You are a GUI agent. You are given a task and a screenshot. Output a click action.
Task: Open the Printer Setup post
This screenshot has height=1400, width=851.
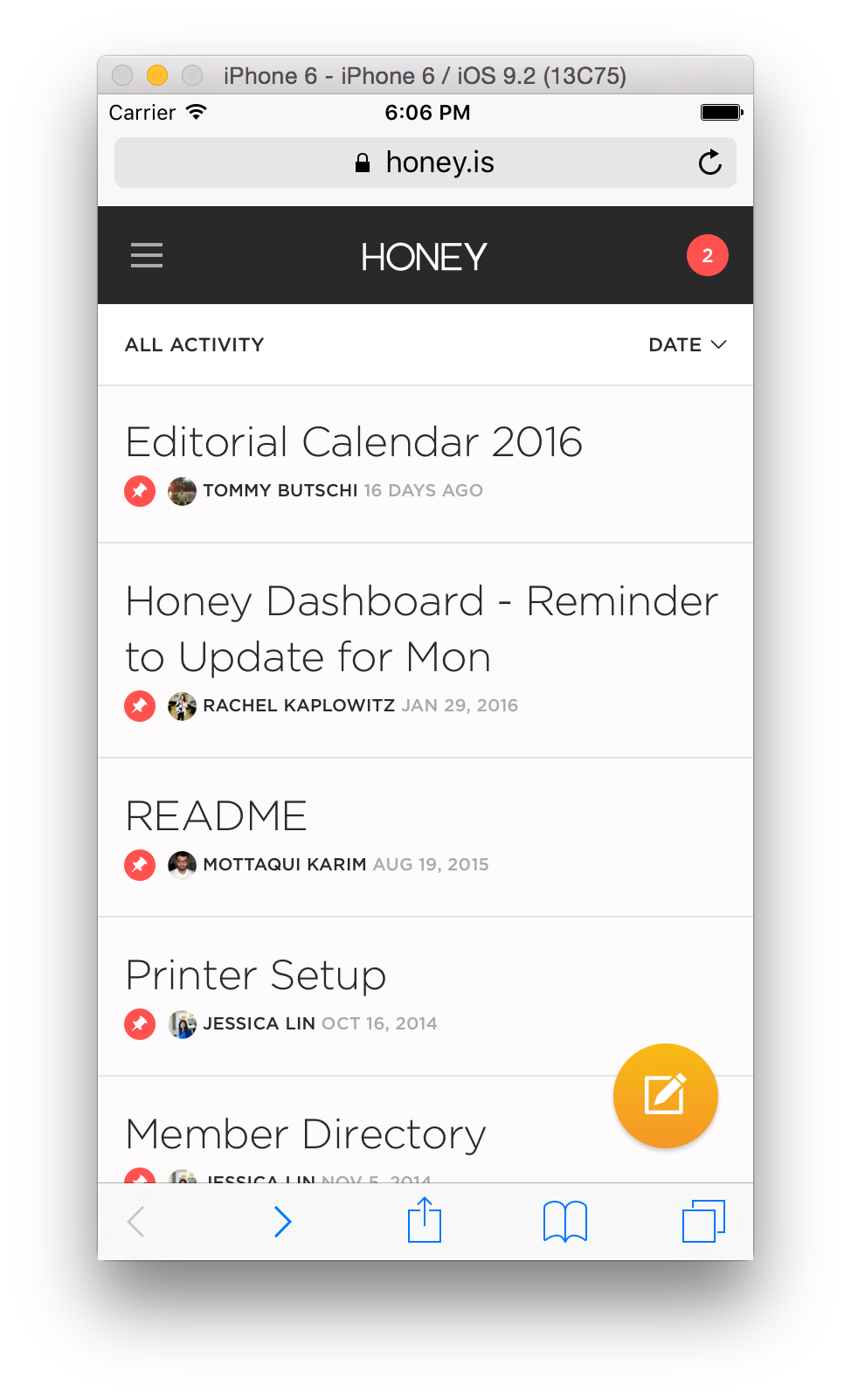(256, 975)
